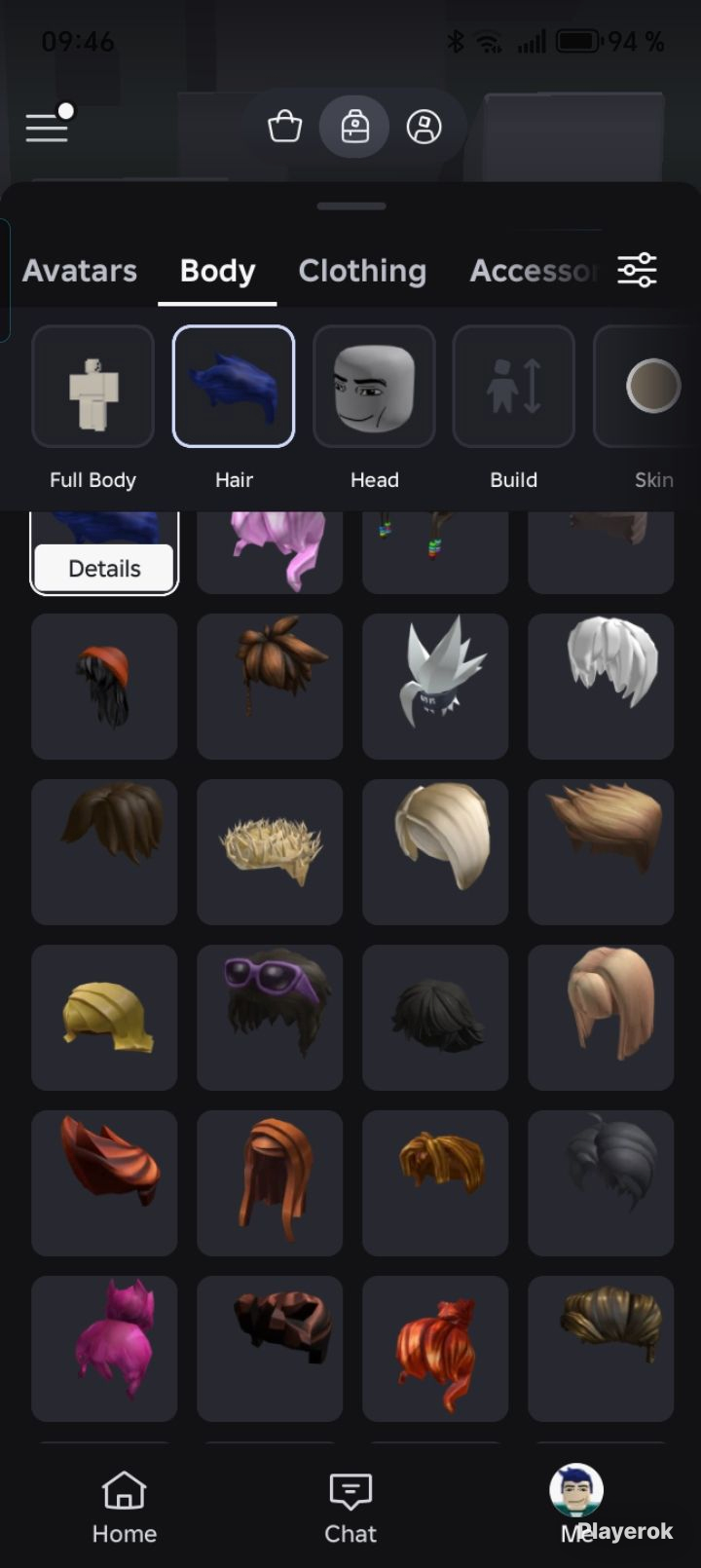
Task: Equip the hot pink hair
Action: (104, 1349)
